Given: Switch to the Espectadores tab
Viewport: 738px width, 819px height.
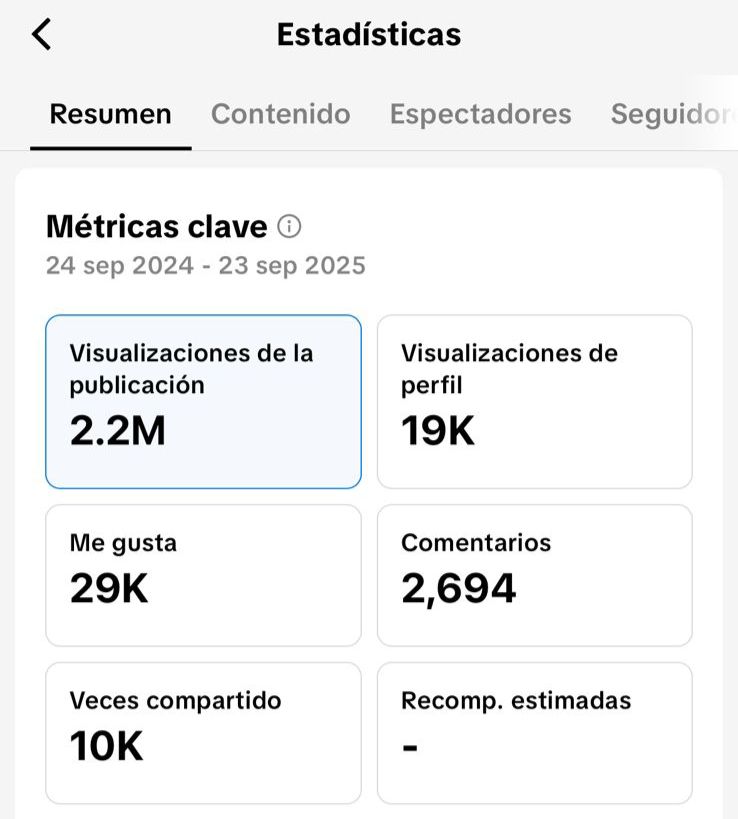Looking at the screenshot, I should coord(480,114).
